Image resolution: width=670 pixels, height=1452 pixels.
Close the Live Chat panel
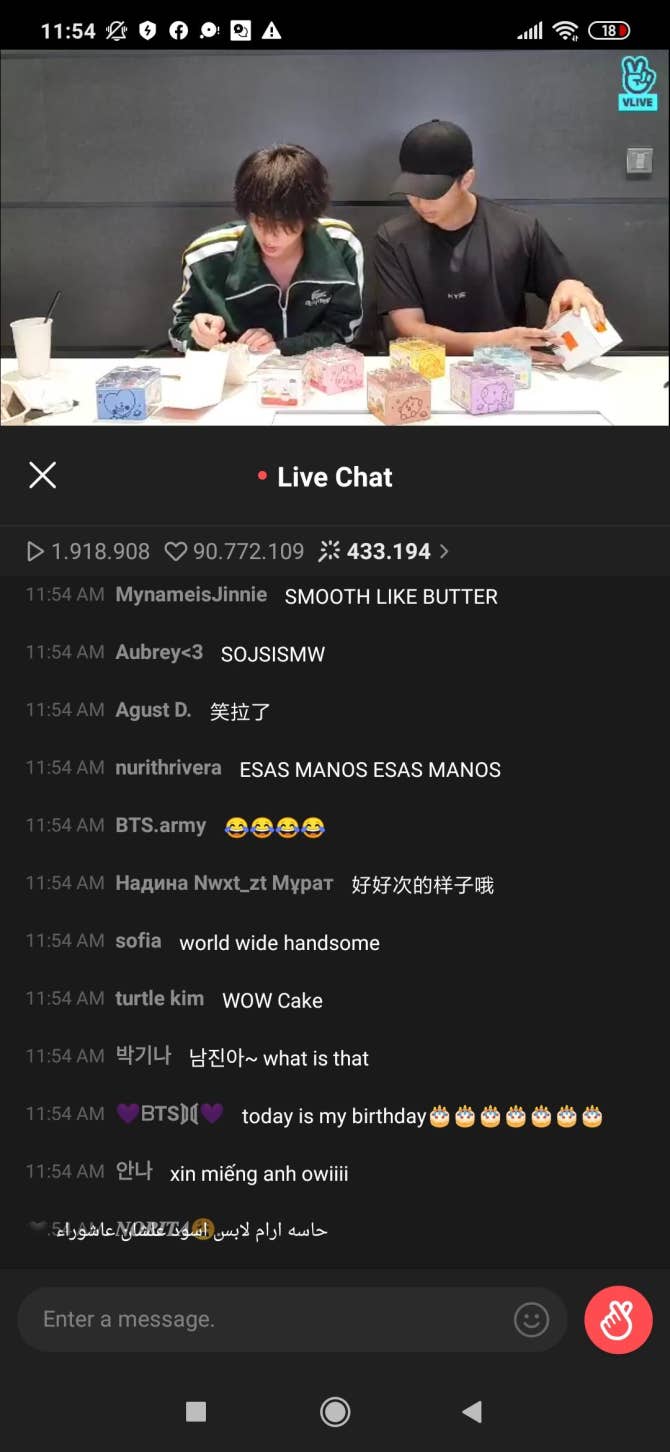(x=43, y=475)
